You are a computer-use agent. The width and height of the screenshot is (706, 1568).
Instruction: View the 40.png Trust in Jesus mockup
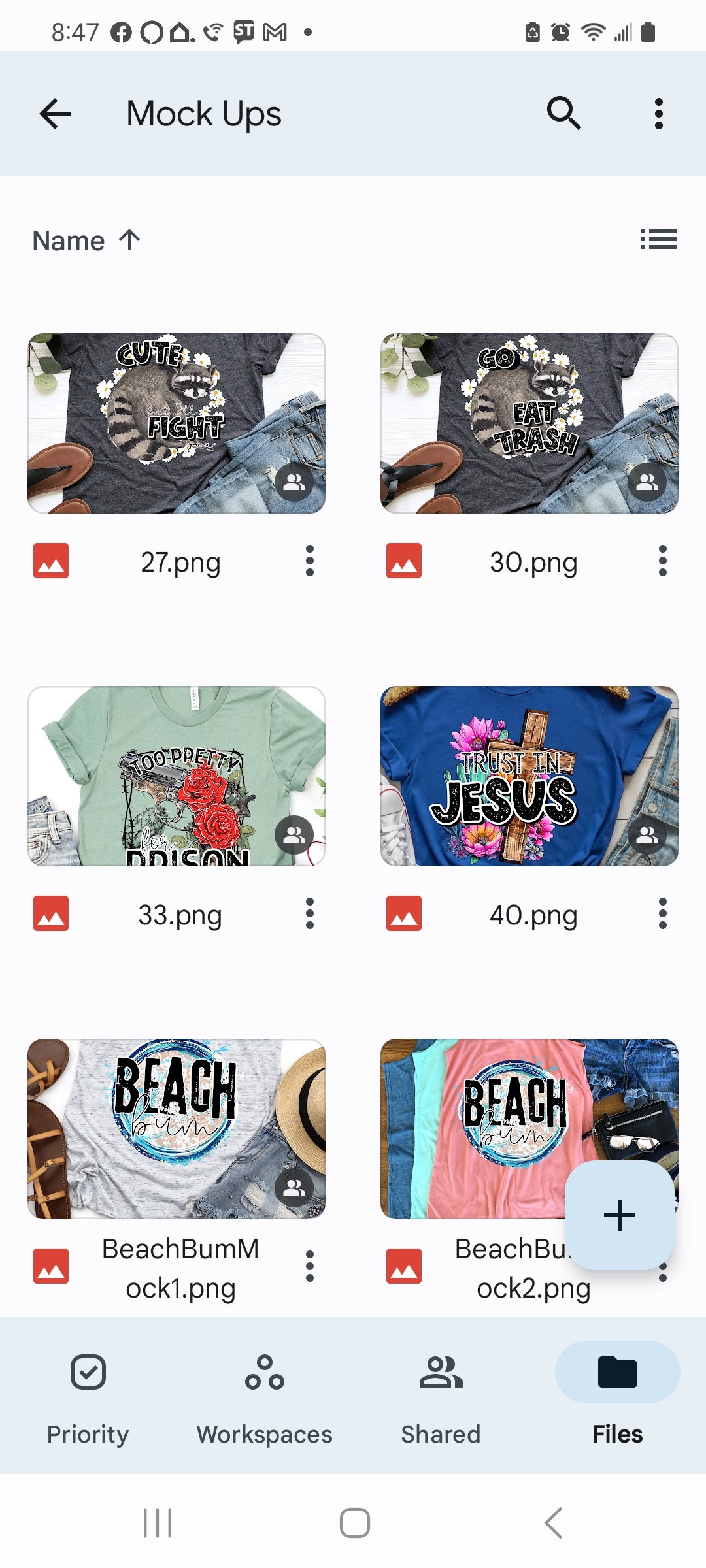pos(529,776)
